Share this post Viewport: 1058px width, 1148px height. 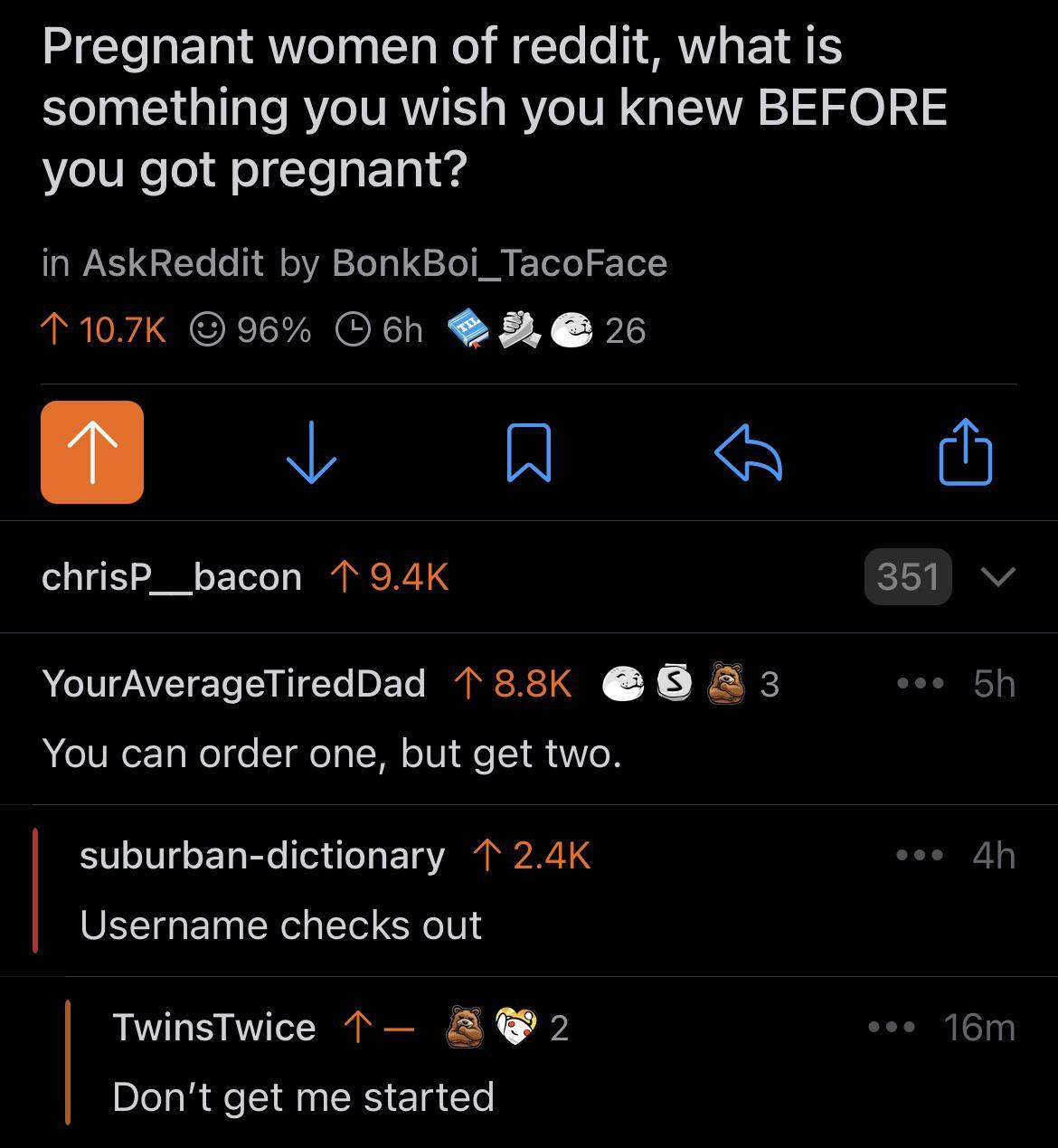pos(965,451)
